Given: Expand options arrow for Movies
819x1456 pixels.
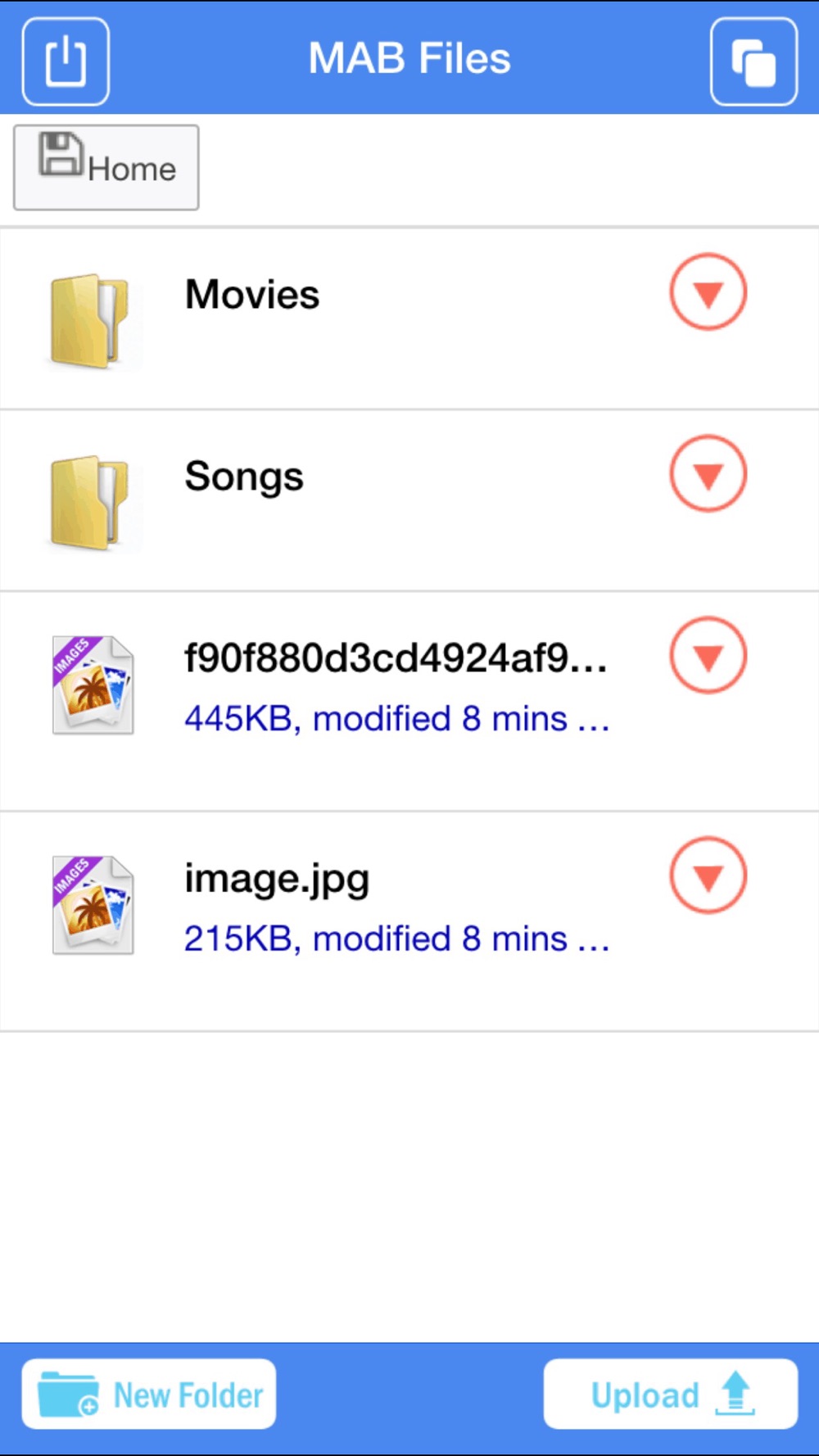Looking at the screenshot, I should [708, 292].
